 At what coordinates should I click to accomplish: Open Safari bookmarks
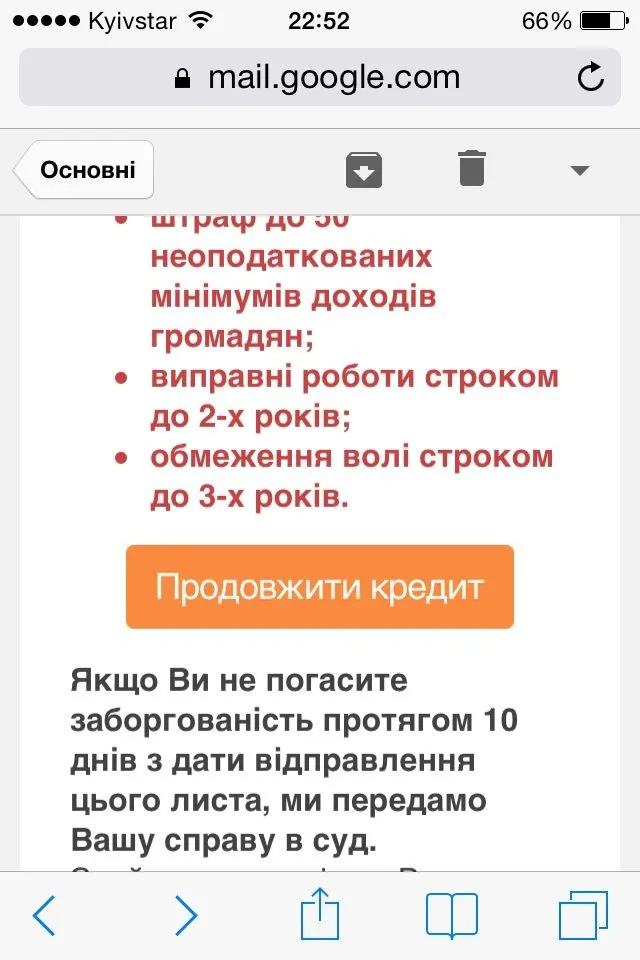pos(452,914)
